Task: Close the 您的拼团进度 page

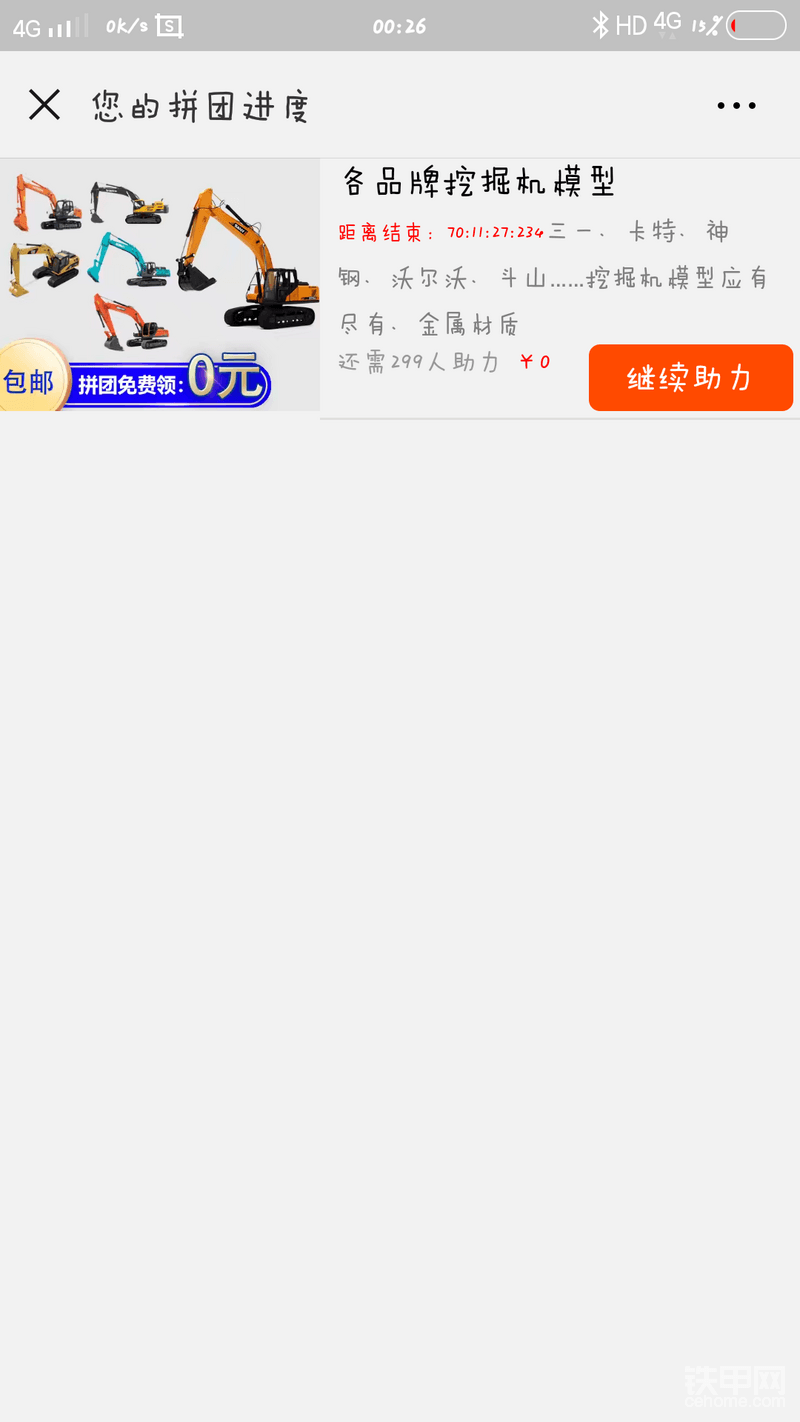Action: (x=44, y=105)
